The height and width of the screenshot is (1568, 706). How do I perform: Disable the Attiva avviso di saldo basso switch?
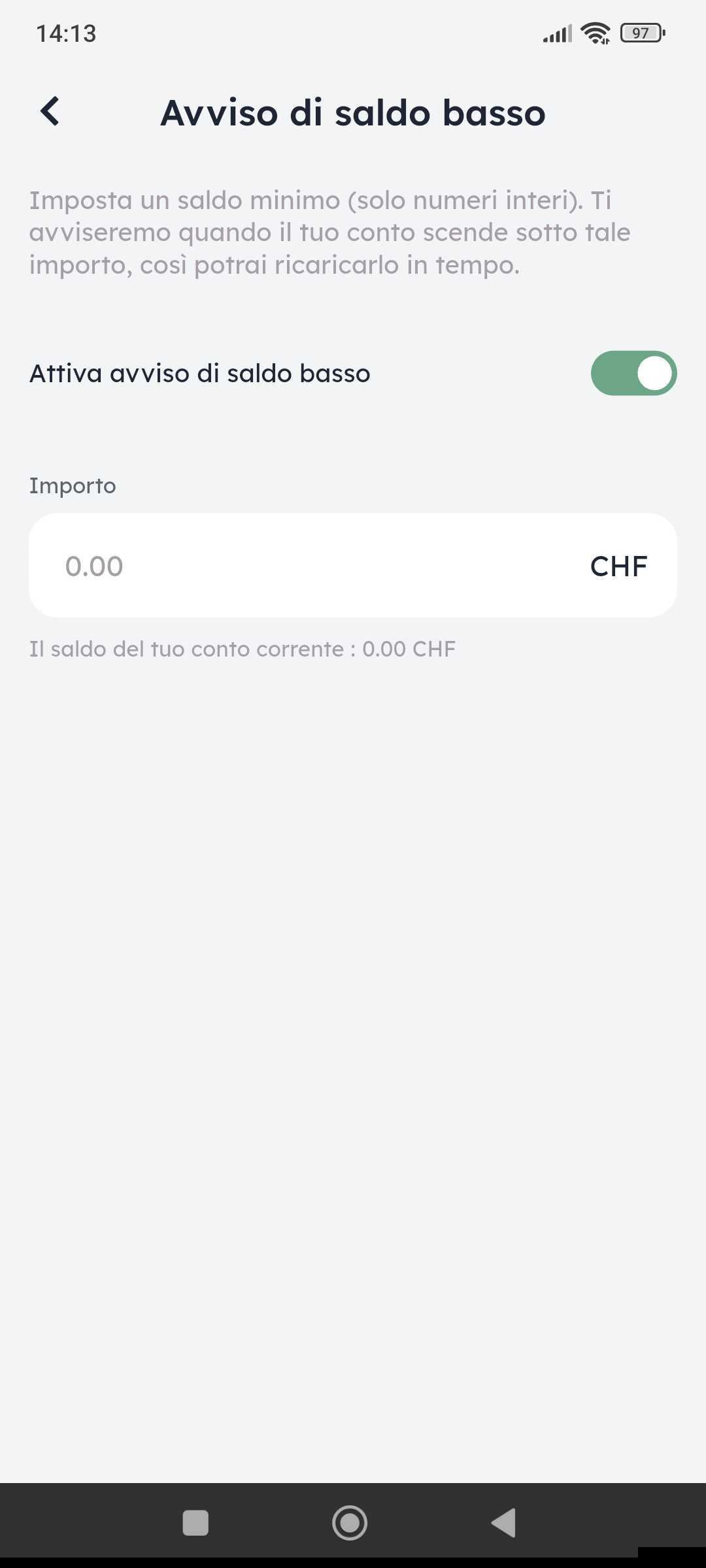tap(633, 374)
